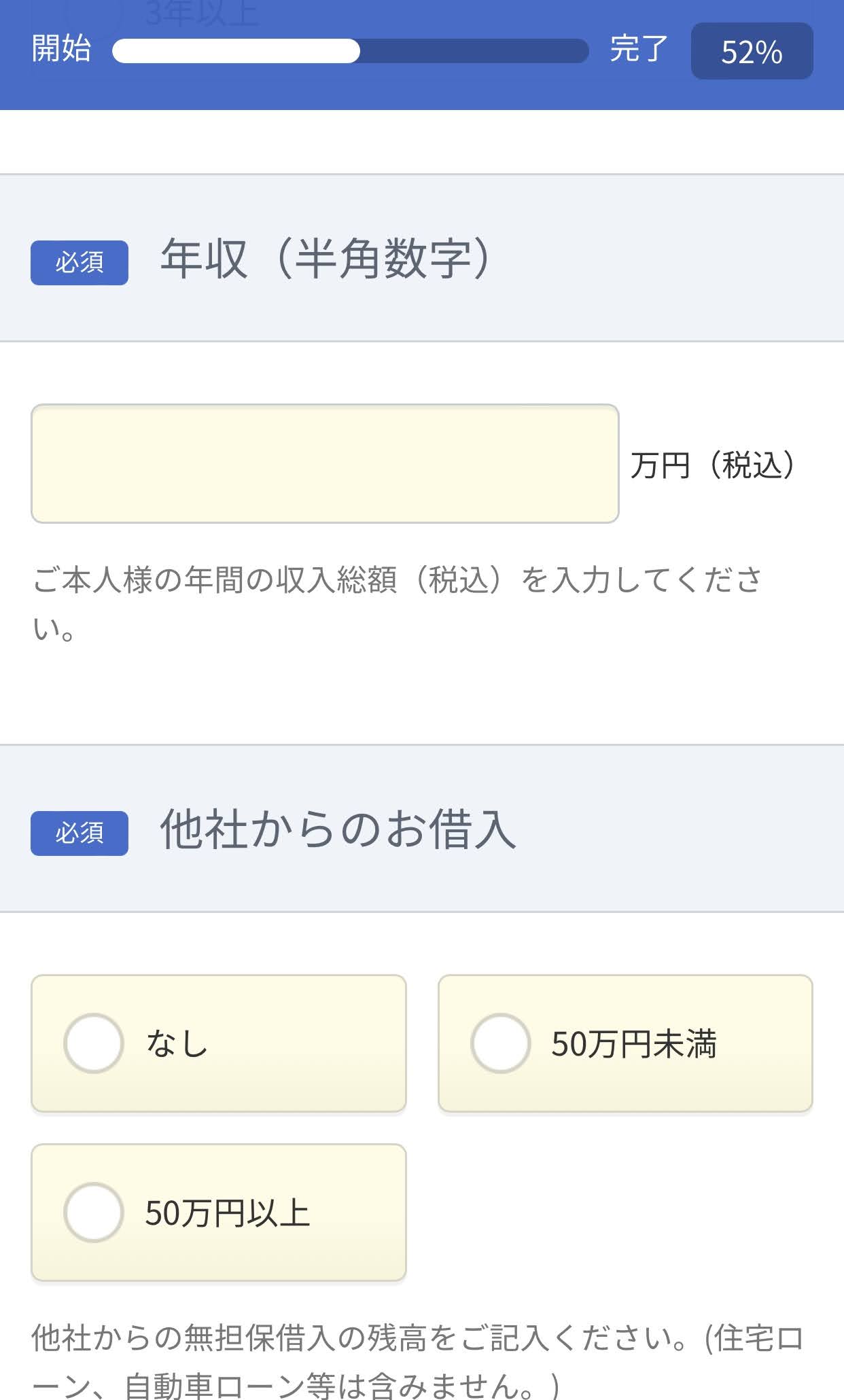Choose the 50万円未満 option

point(625,1043)
